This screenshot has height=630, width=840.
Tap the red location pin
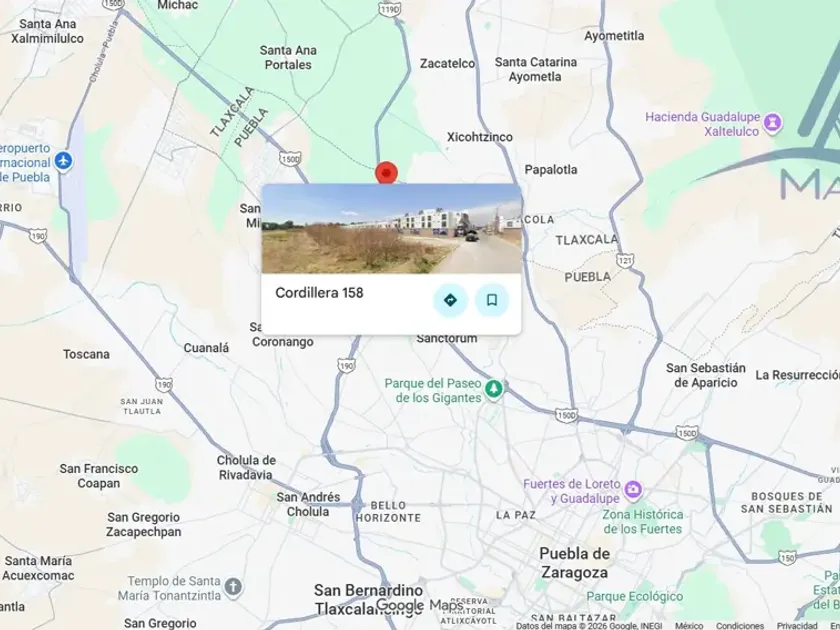[x=386, y=172]
